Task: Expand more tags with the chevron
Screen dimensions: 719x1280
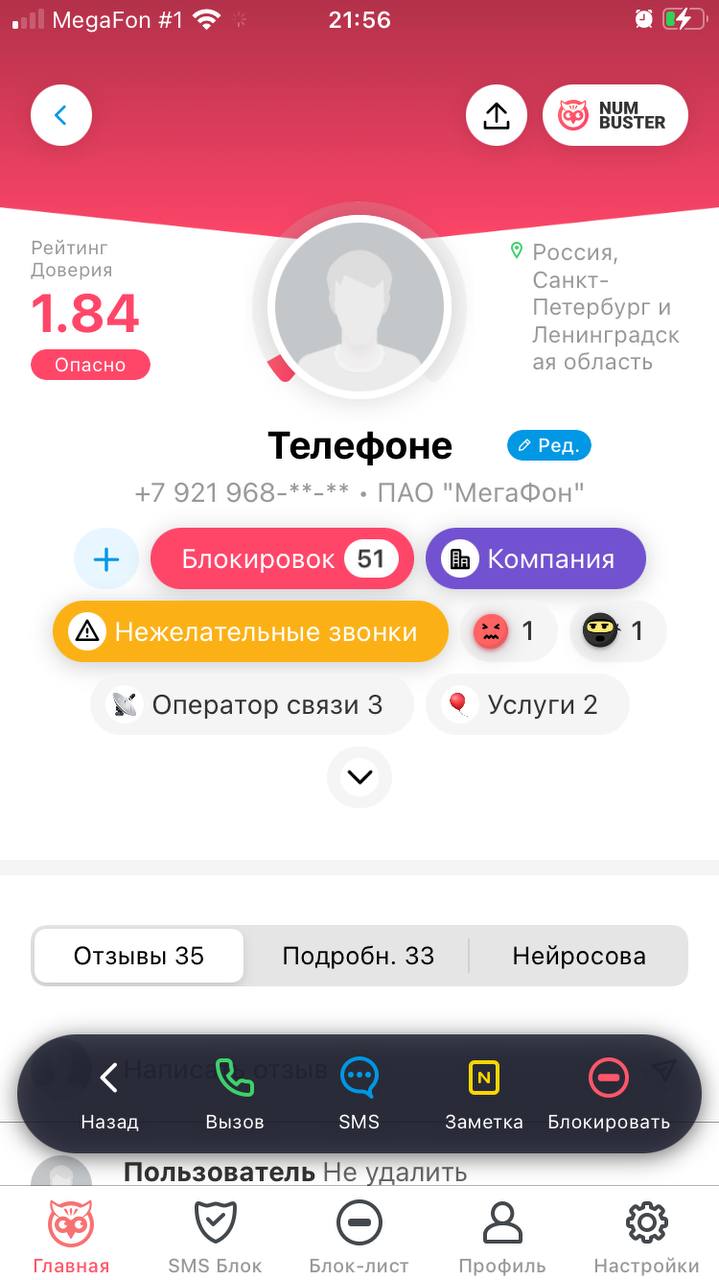Action: (359, 777)
